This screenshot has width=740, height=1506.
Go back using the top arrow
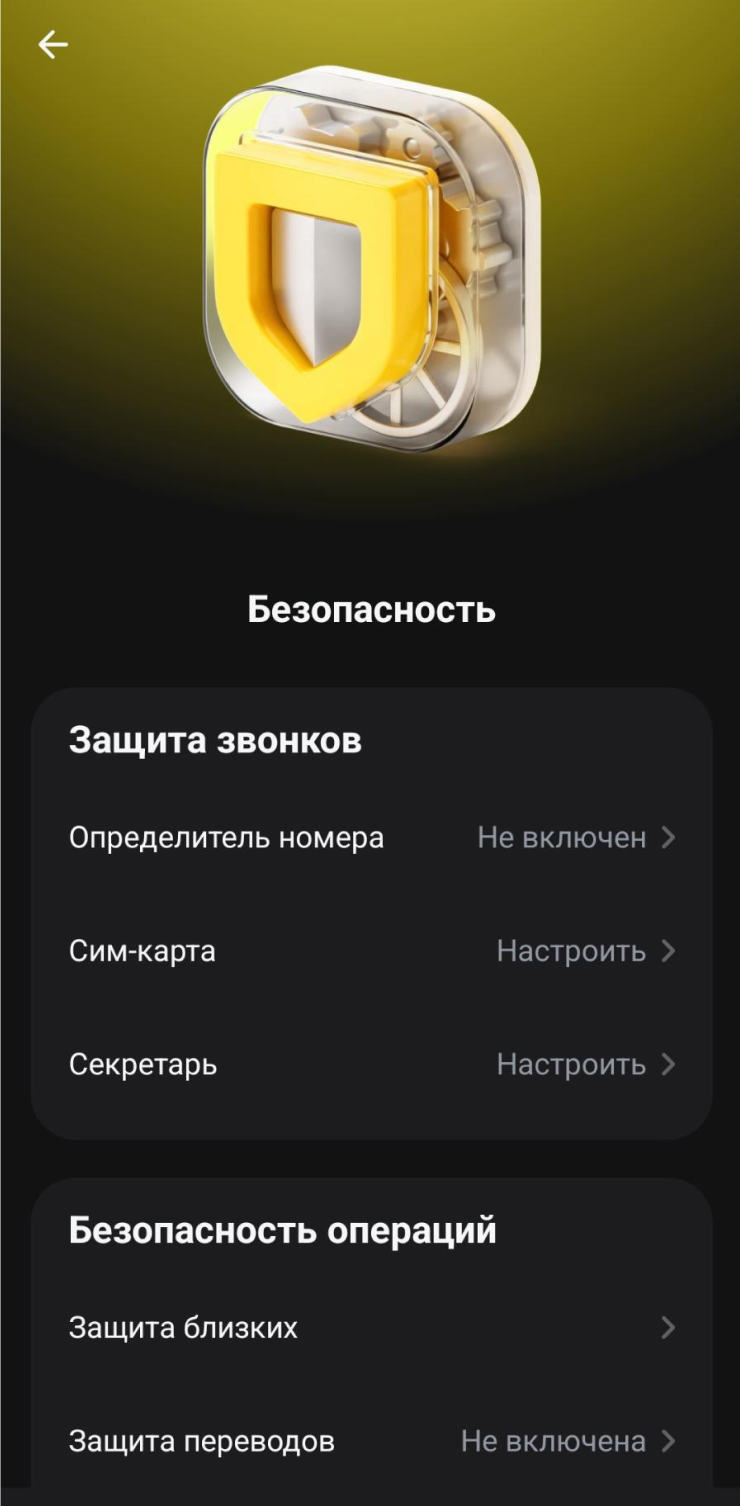click(x=53, y=45)
